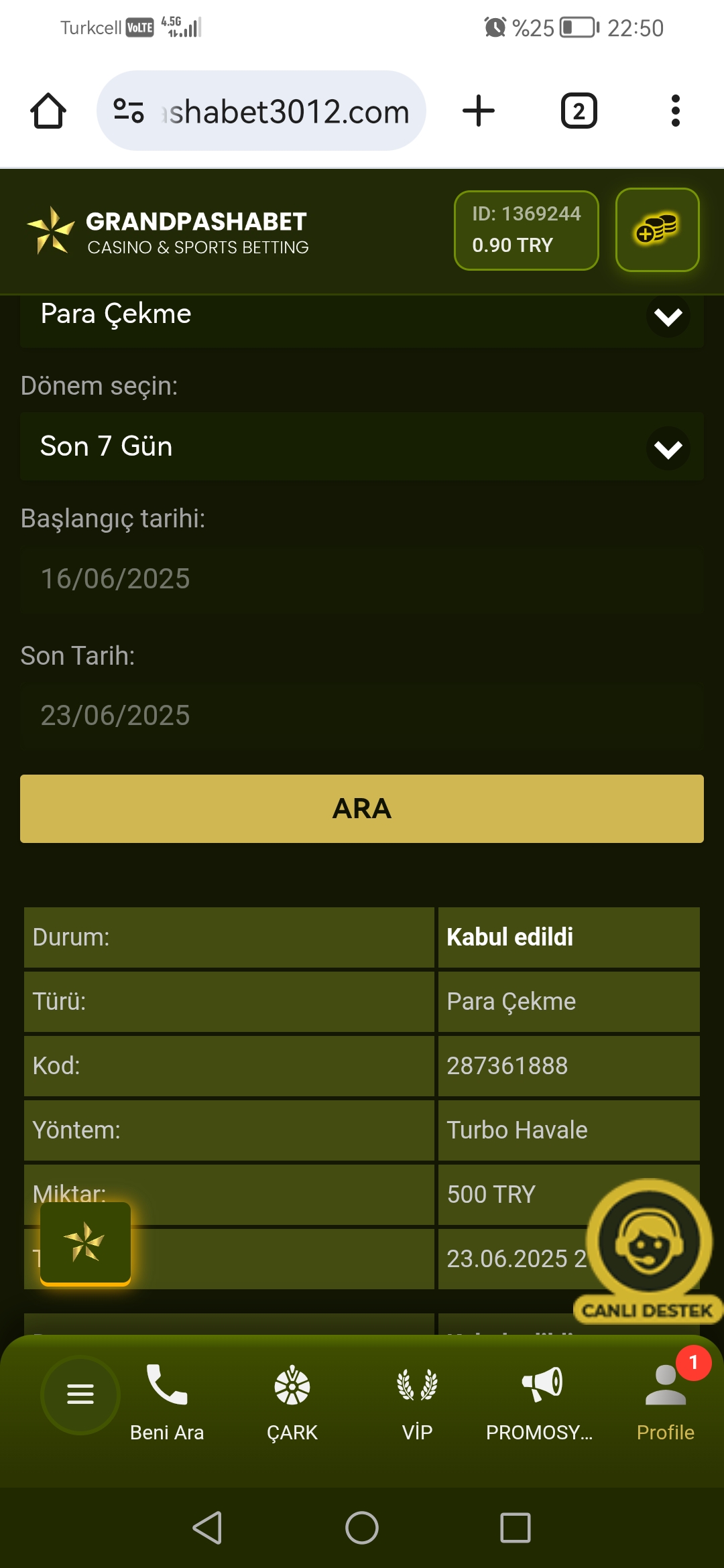Tap the gold coins deposit button
The image size is (724, 1568).
(657, 230)
